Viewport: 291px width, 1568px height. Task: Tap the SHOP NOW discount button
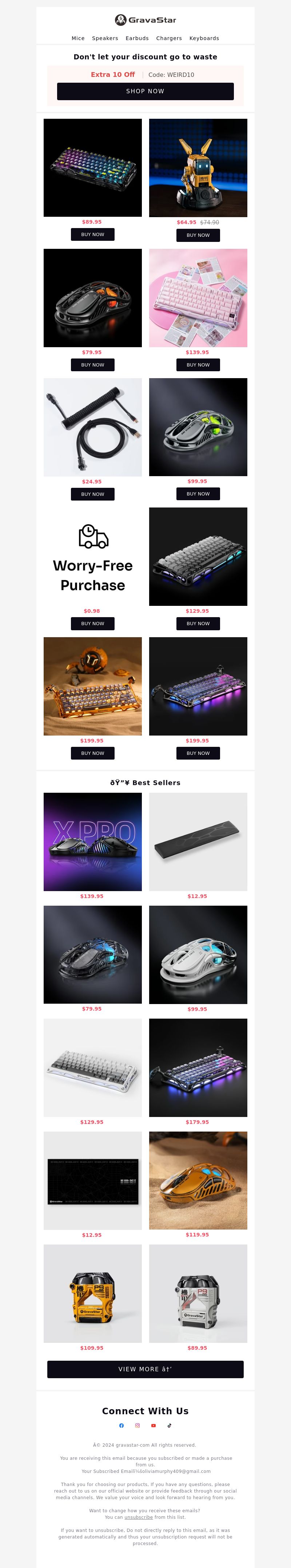145,91
